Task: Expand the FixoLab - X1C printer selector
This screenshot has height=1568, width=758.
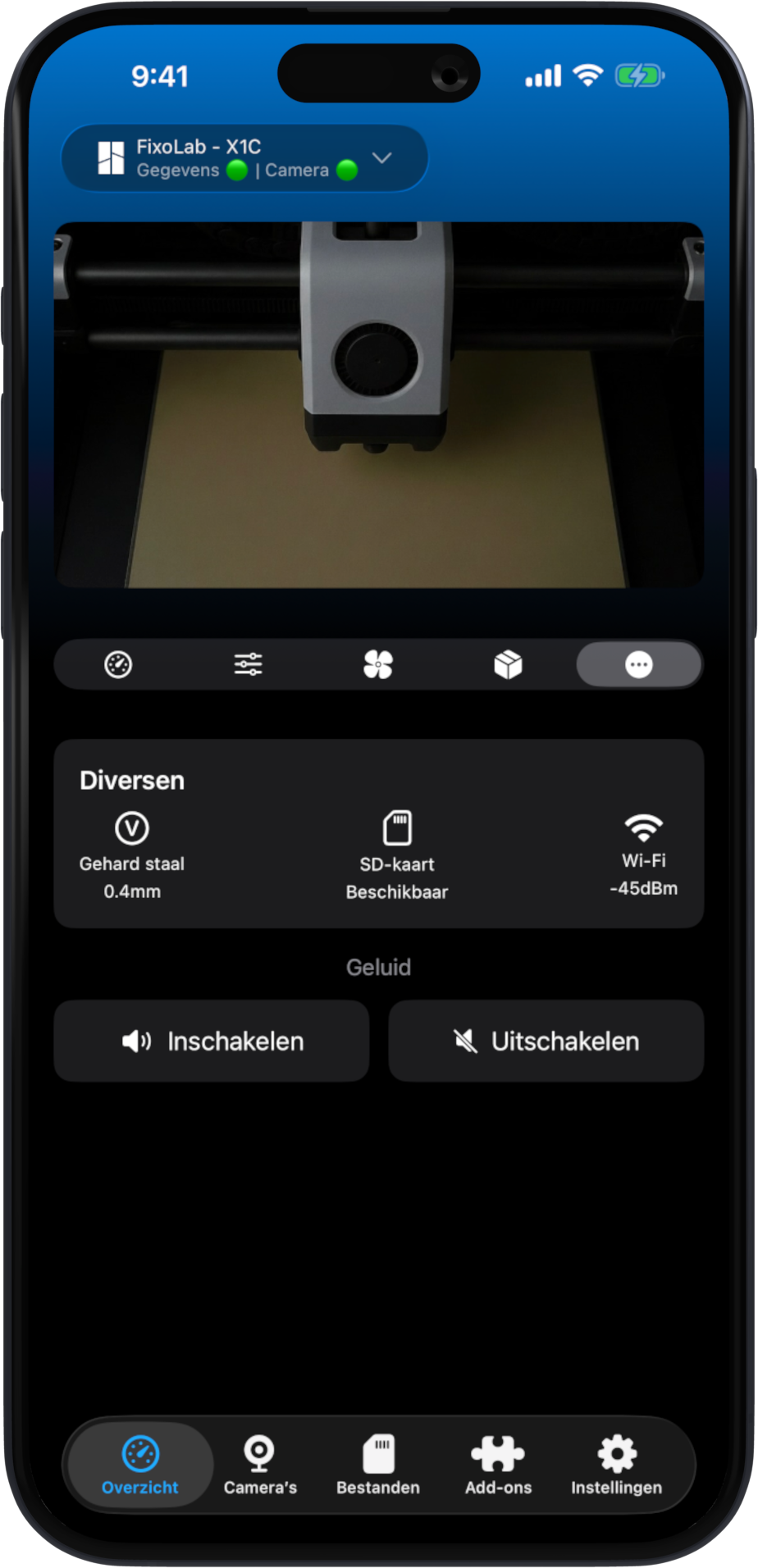Action: pyautogui.click(x=244, y=157)
